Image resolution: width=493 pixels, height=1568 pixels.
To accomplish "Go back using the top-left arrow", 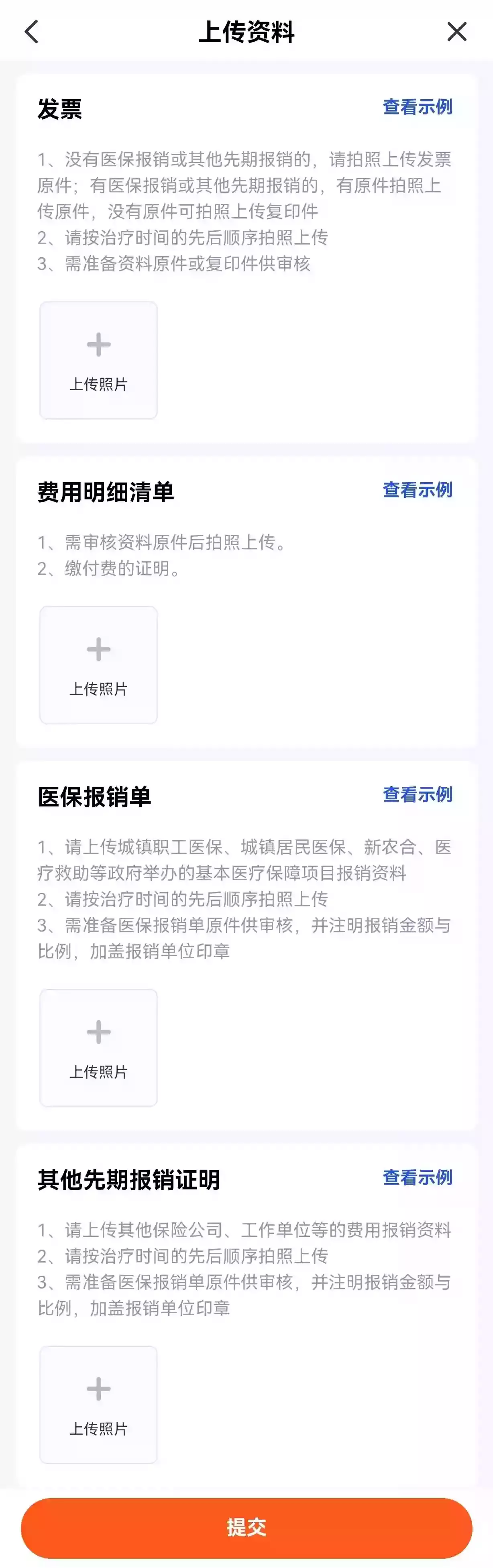I will [32, 32].
